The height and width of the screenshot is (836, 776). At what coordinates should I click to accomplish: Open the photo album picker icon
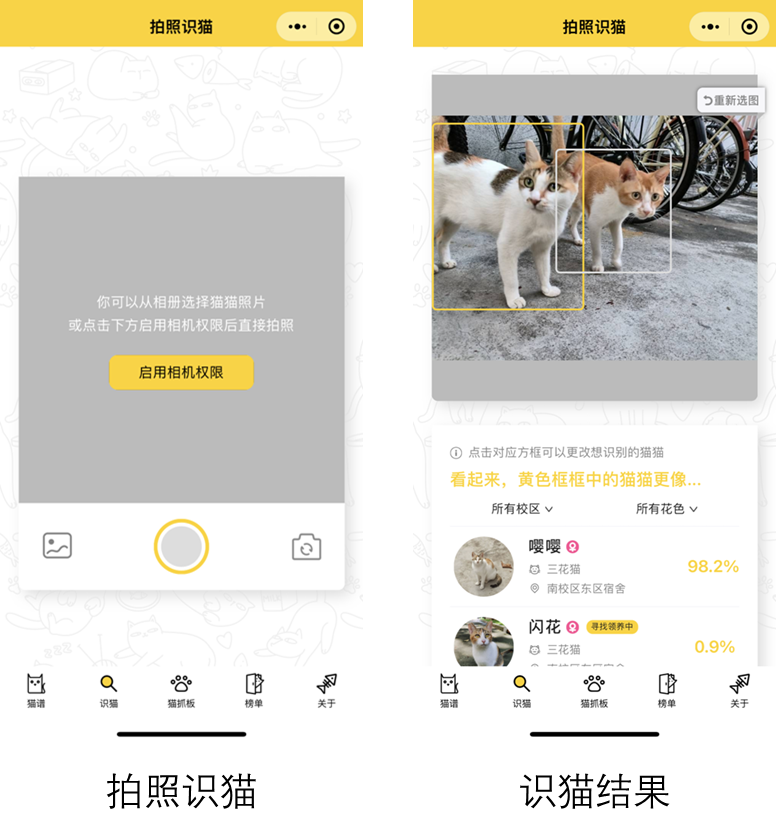click(57, 546)
